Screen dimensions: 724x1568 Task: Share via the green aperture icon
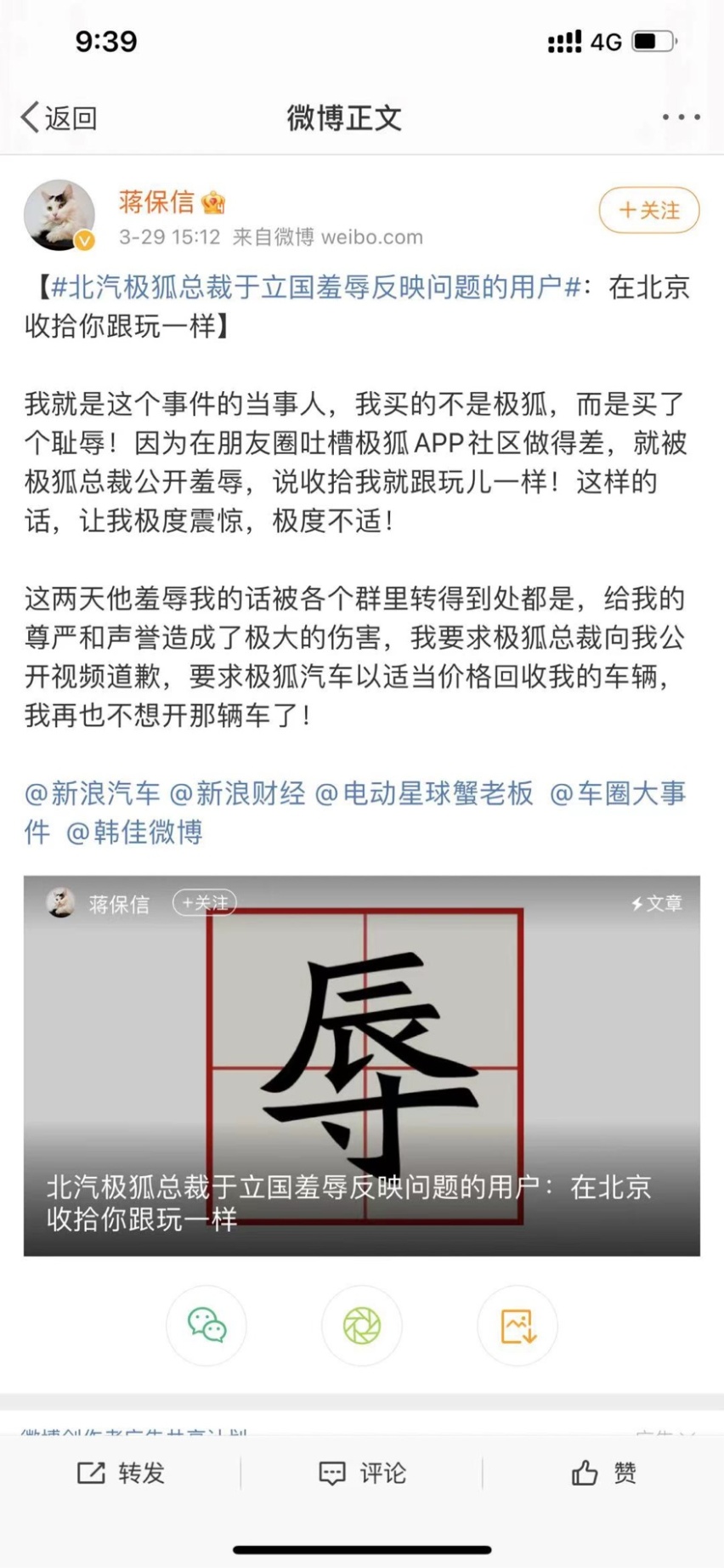coord(361,1326)
